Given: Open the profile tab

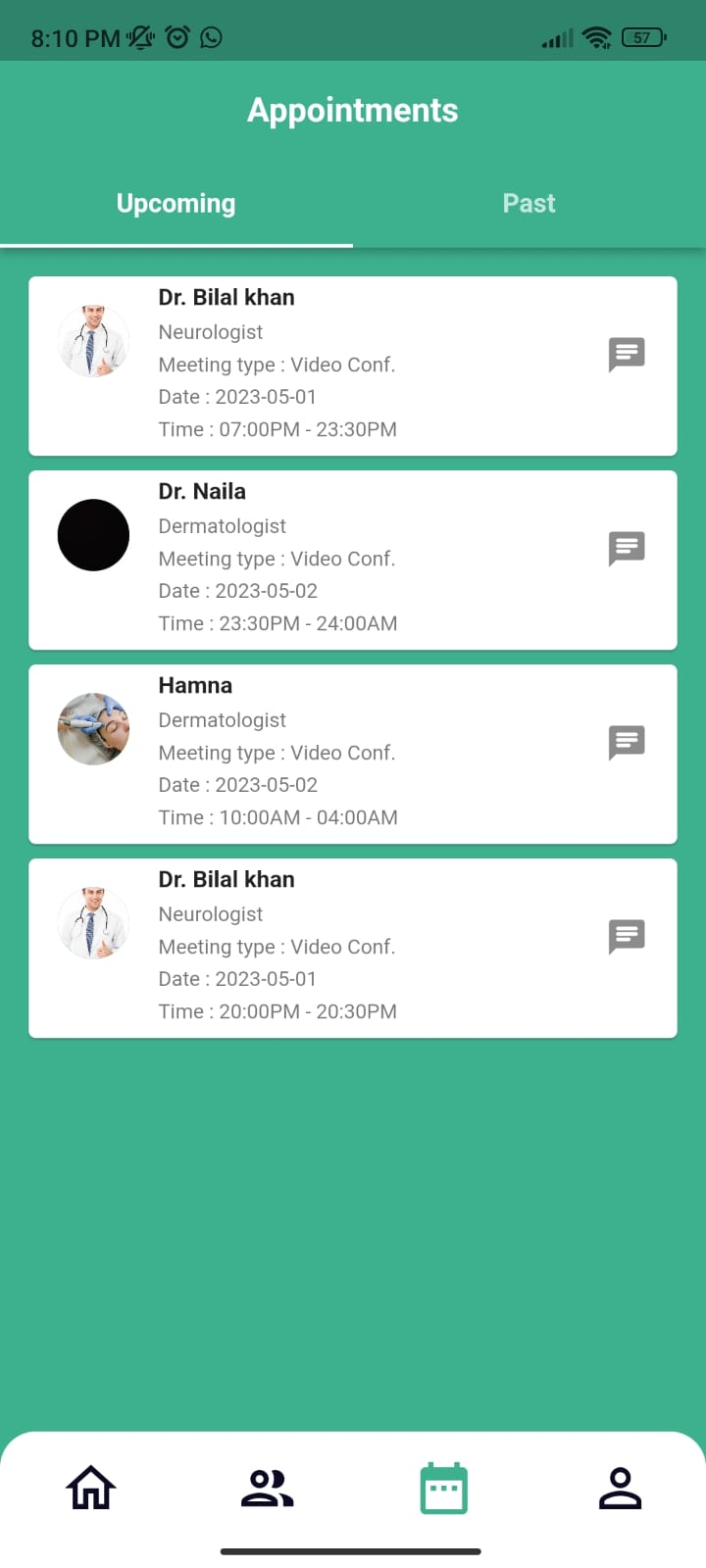Looking at the screenshot, I should click(x=620, y=1488).
